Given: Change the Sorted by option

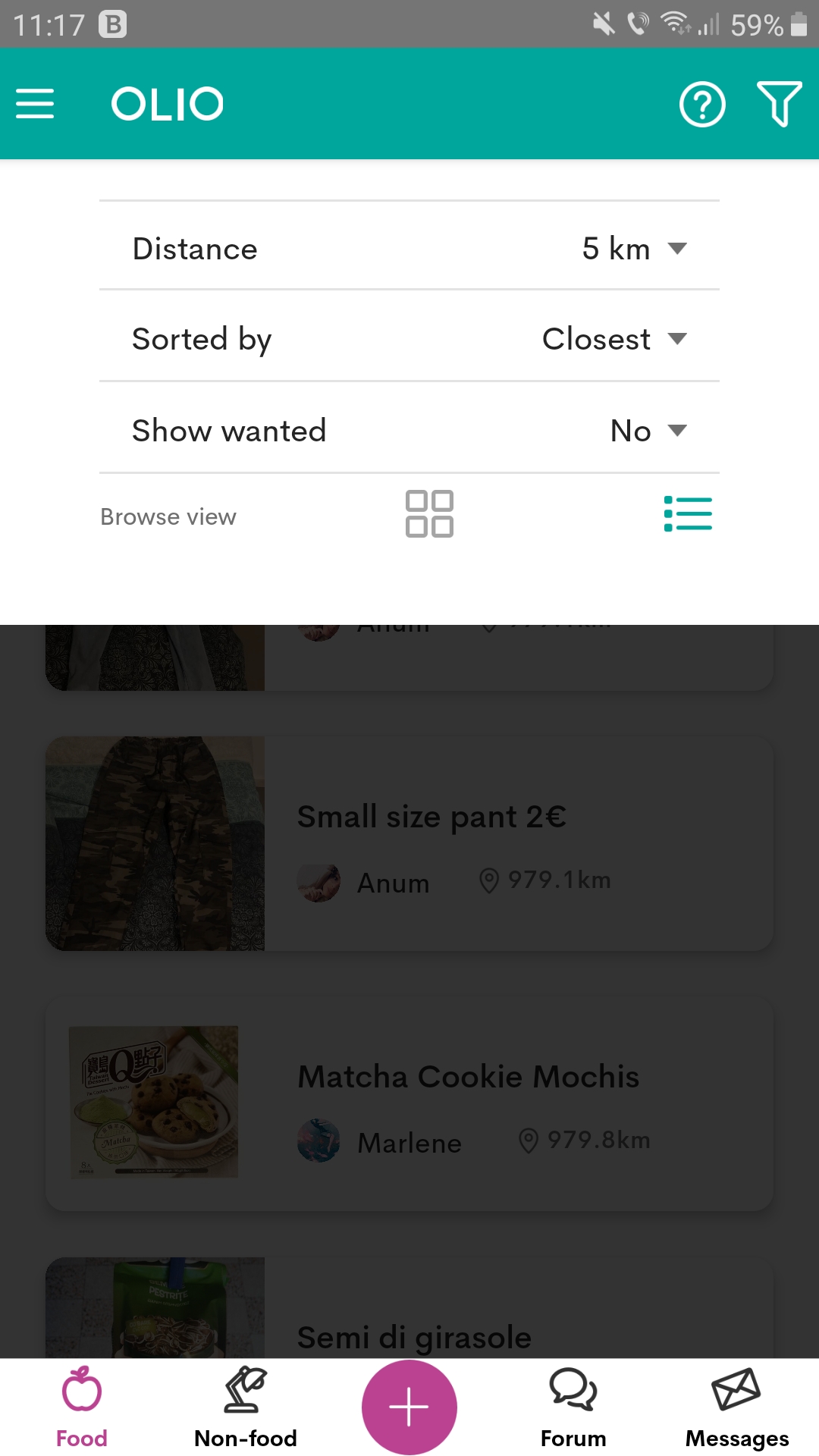Looking at the screenshot, I should [614, 339].
